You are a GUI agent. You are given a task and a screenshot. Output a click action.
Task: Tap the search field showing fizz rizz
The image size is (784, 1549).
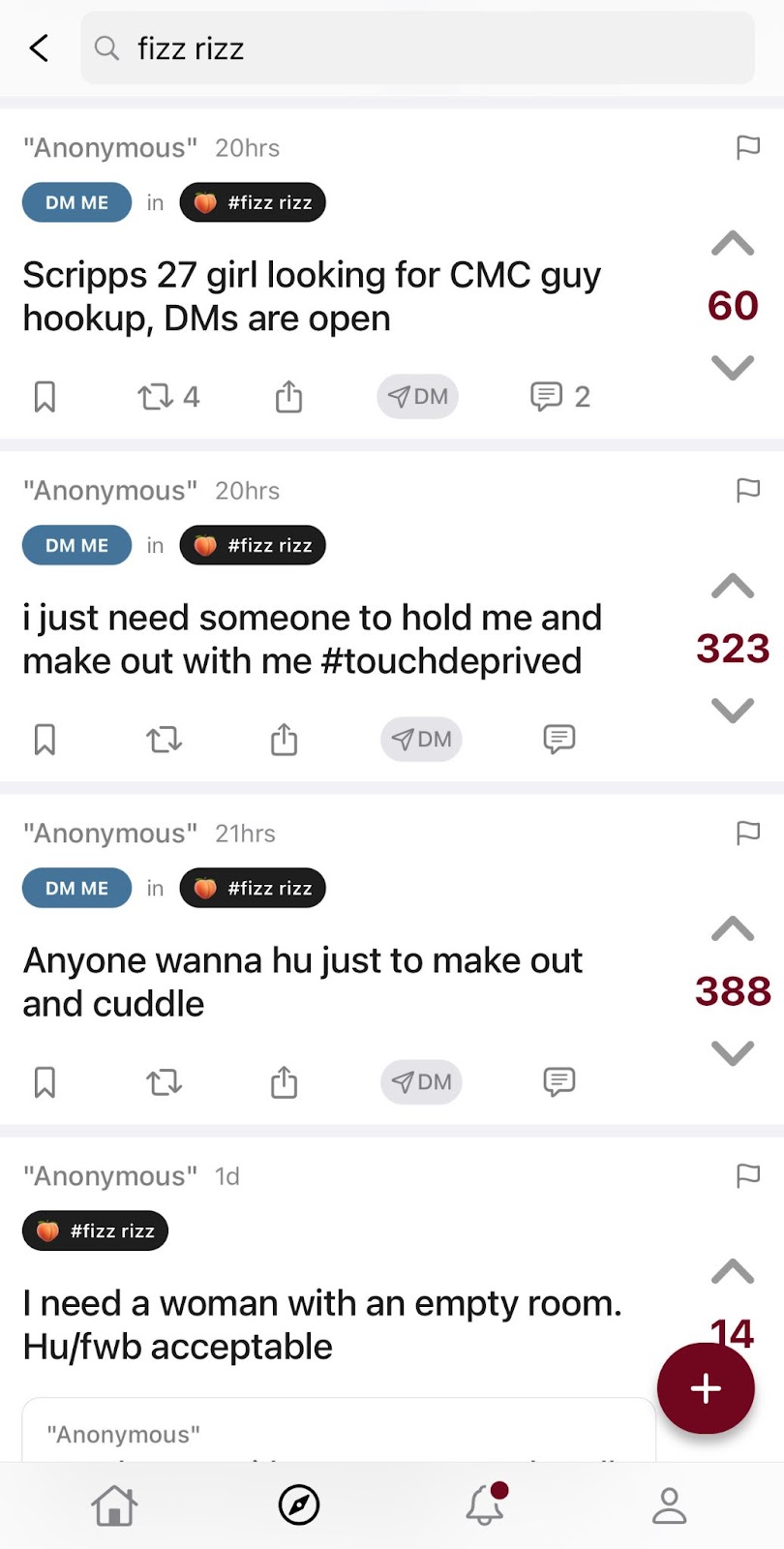tap(416, 47)
